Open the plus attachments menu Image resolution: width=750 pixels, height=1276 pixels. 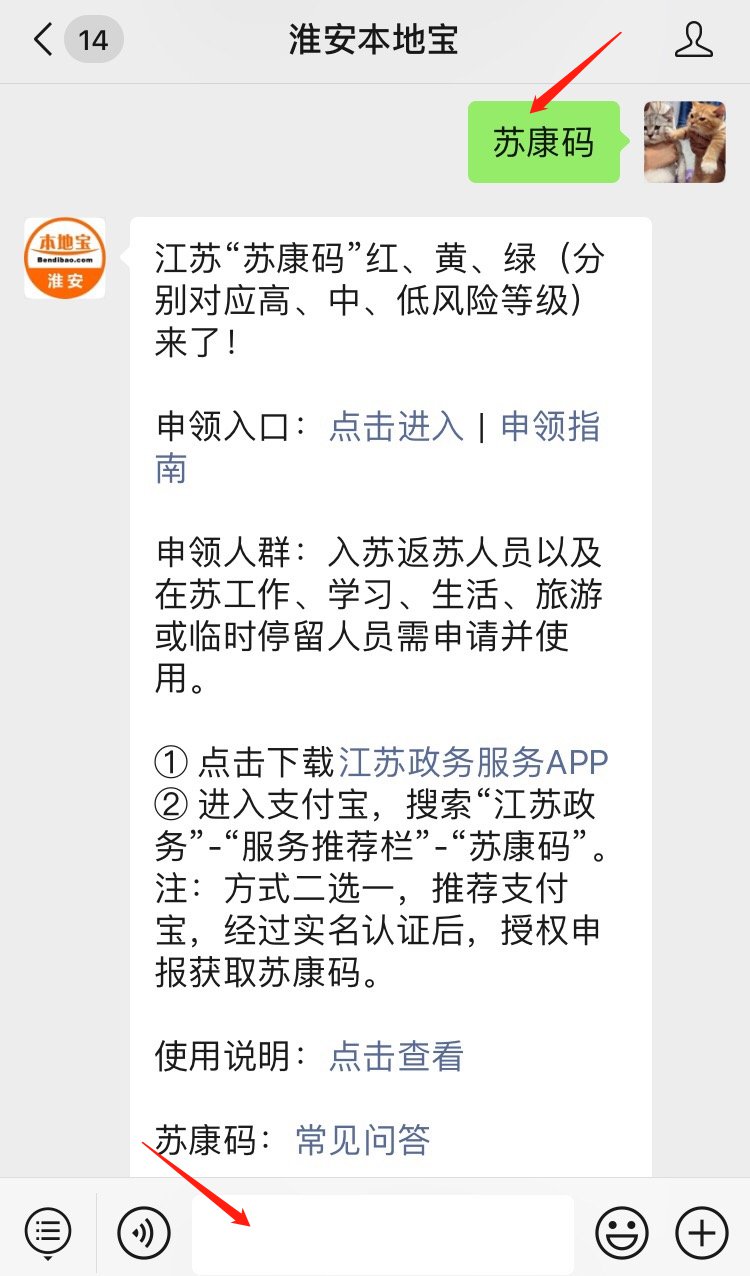[702, 1232]
